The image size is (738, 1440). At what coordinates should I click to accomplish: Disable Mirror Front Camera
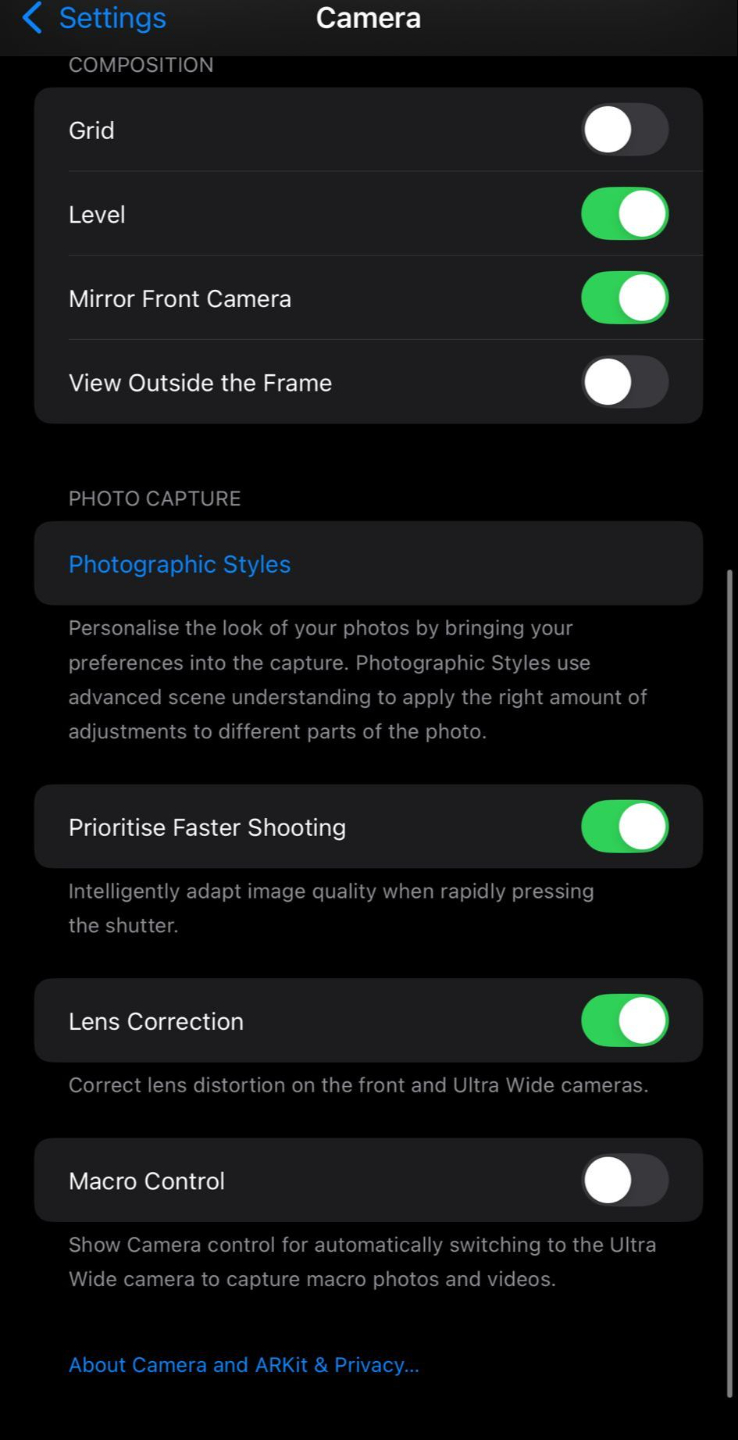[624, 298]
